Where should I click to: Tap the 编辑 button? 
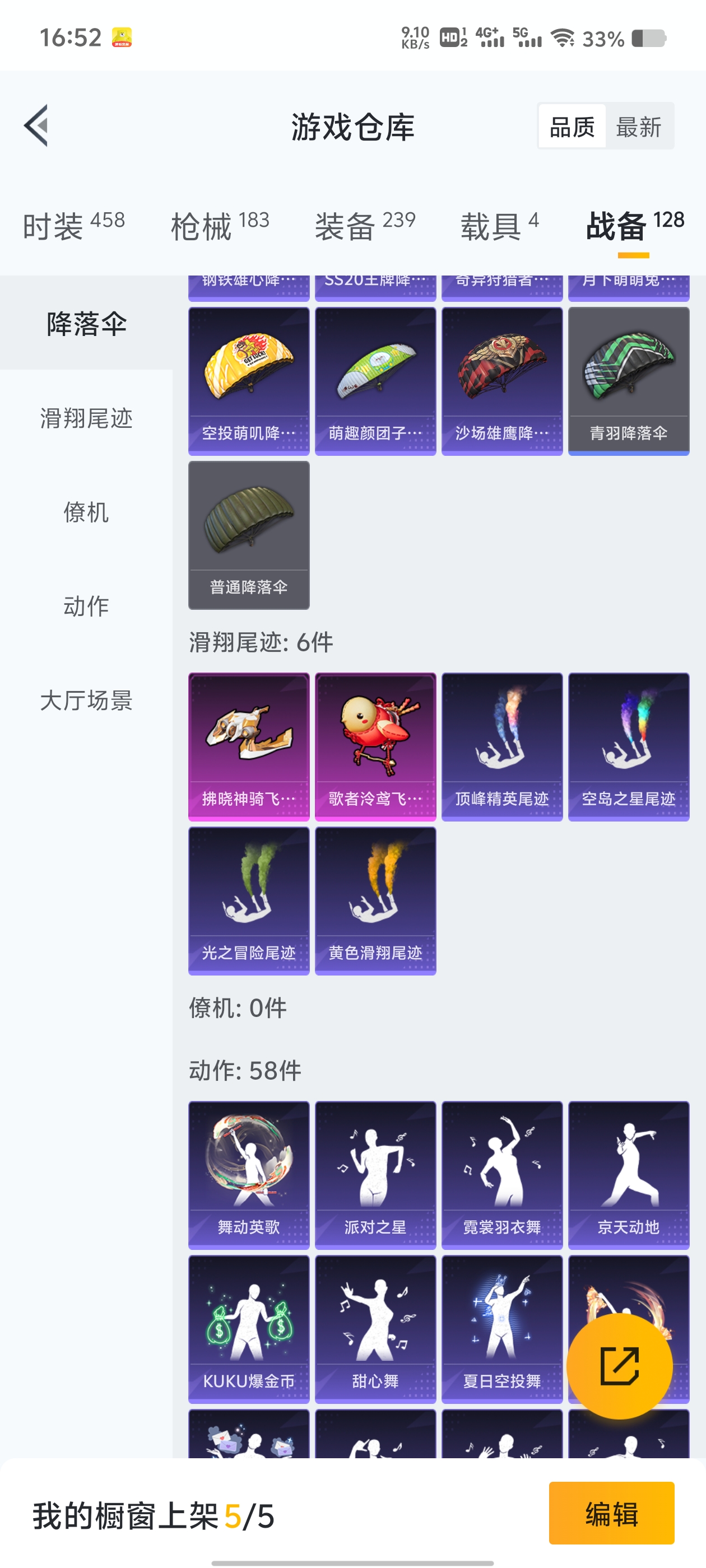pos(611,1513)
